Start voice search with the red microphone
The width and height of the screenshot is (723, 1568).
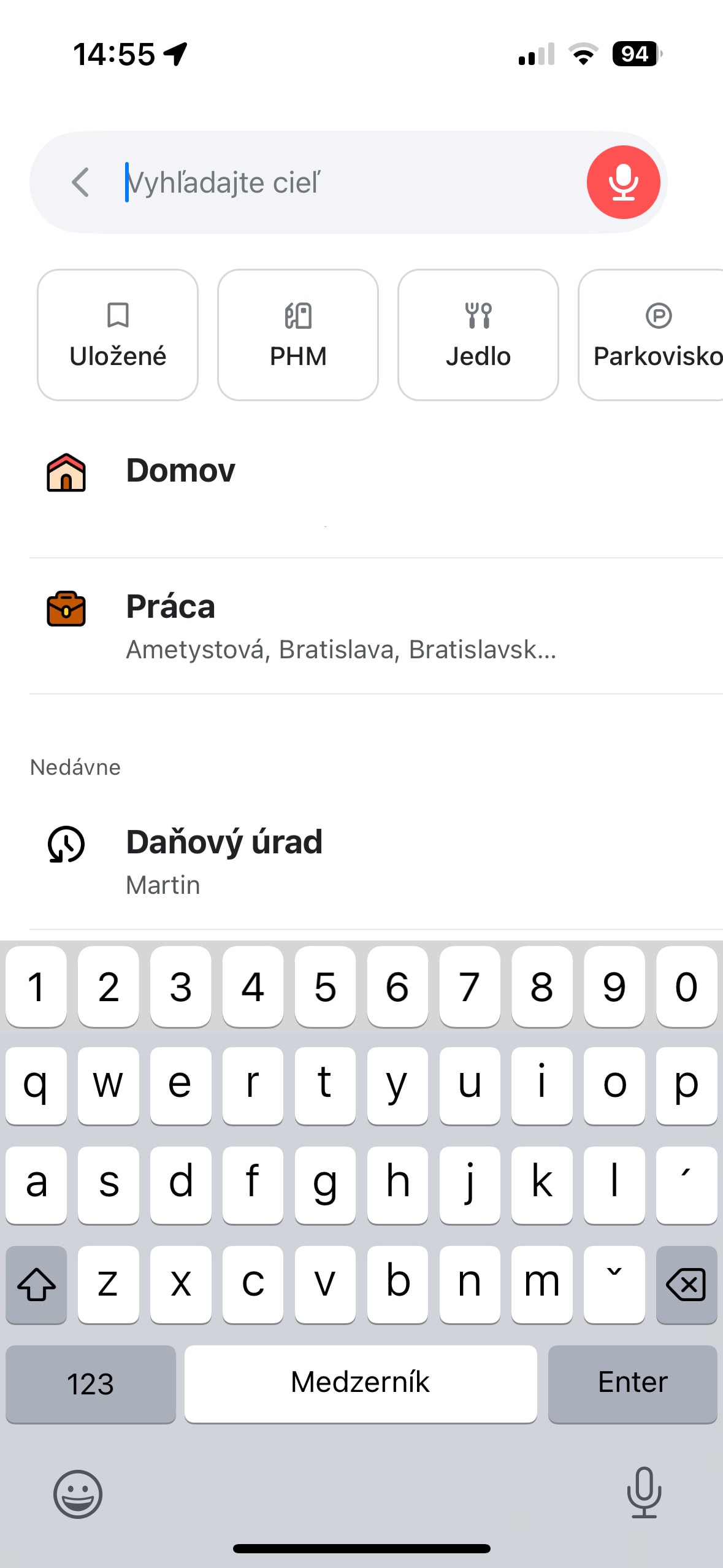point(623,182)
